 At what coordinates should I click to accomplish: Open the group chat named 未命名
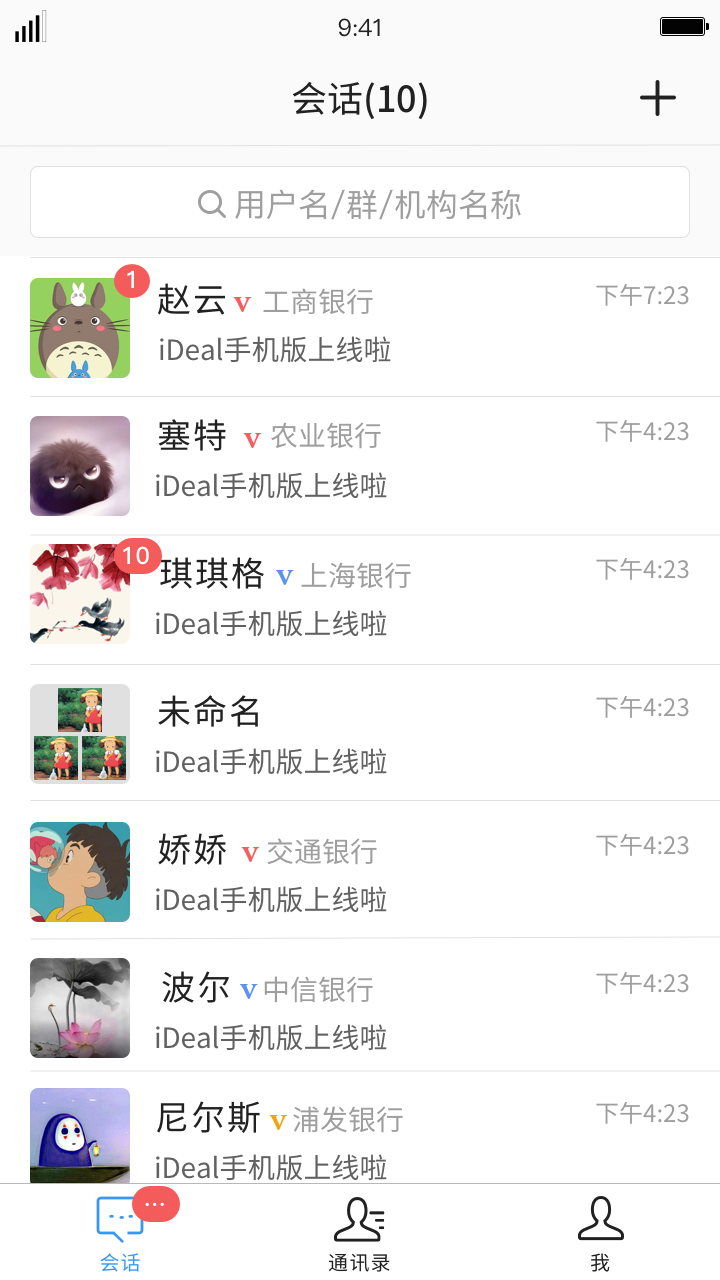360,734
